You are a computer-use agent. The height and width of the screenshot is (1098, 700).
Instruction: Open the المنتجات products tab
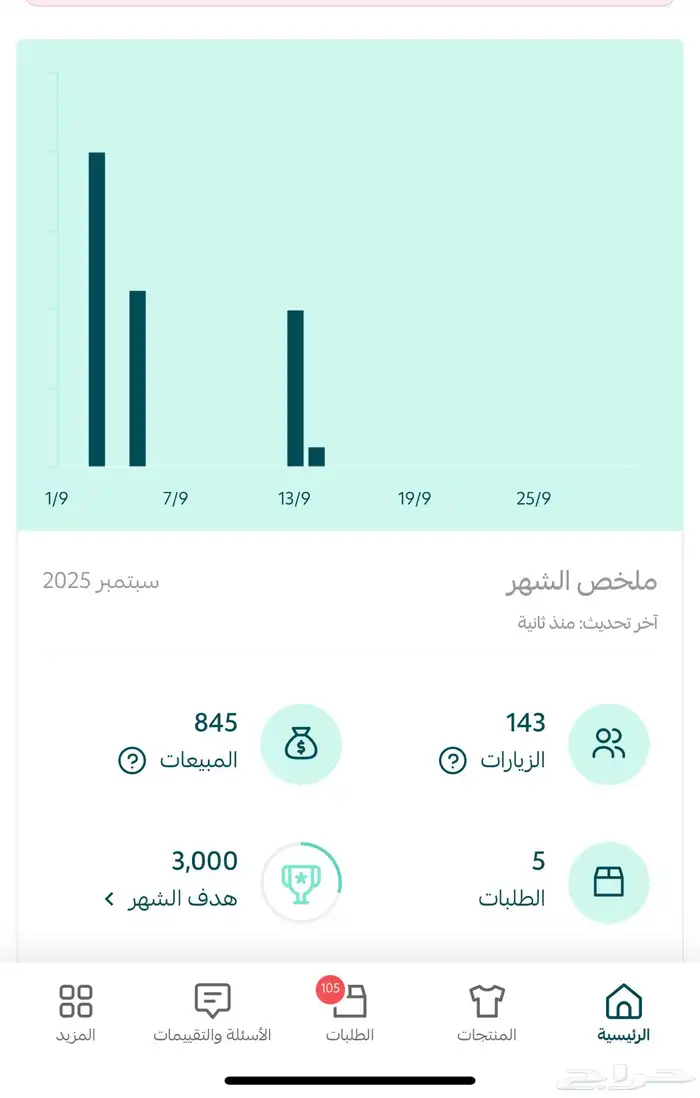tap(487, 1012)
